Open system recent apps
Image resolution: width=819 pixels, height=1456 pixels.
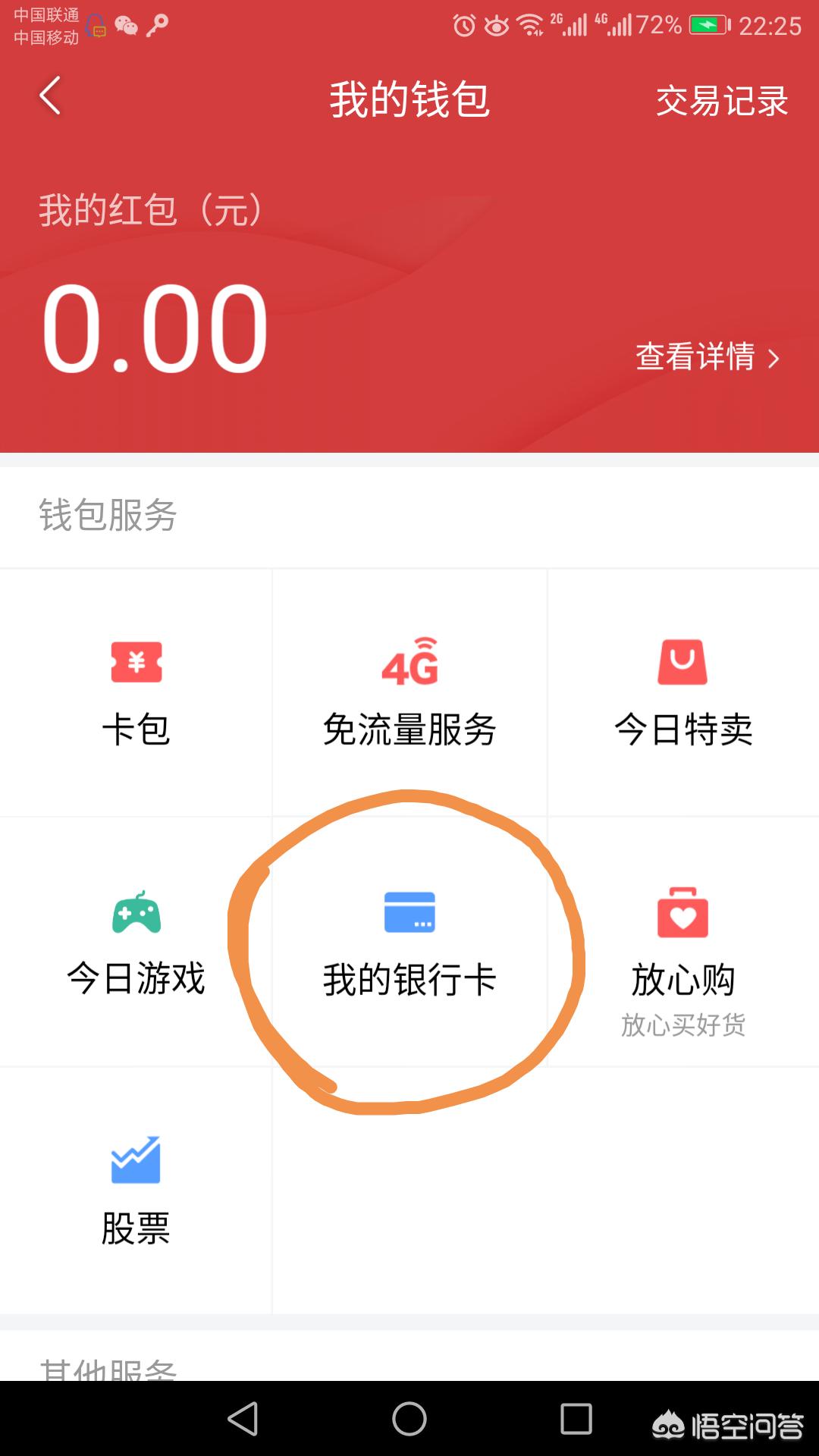pyautogui.click(x=576, y=1419)
